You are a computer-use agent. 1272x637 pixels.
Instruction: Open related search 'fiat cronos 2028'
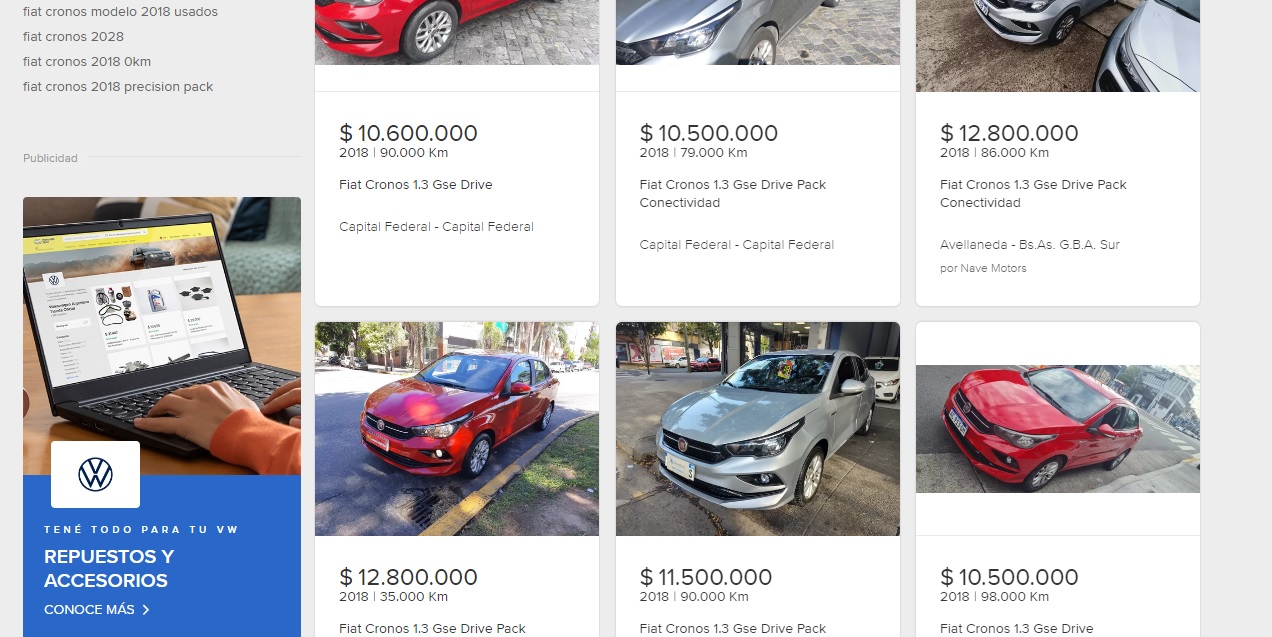(73, 37)
